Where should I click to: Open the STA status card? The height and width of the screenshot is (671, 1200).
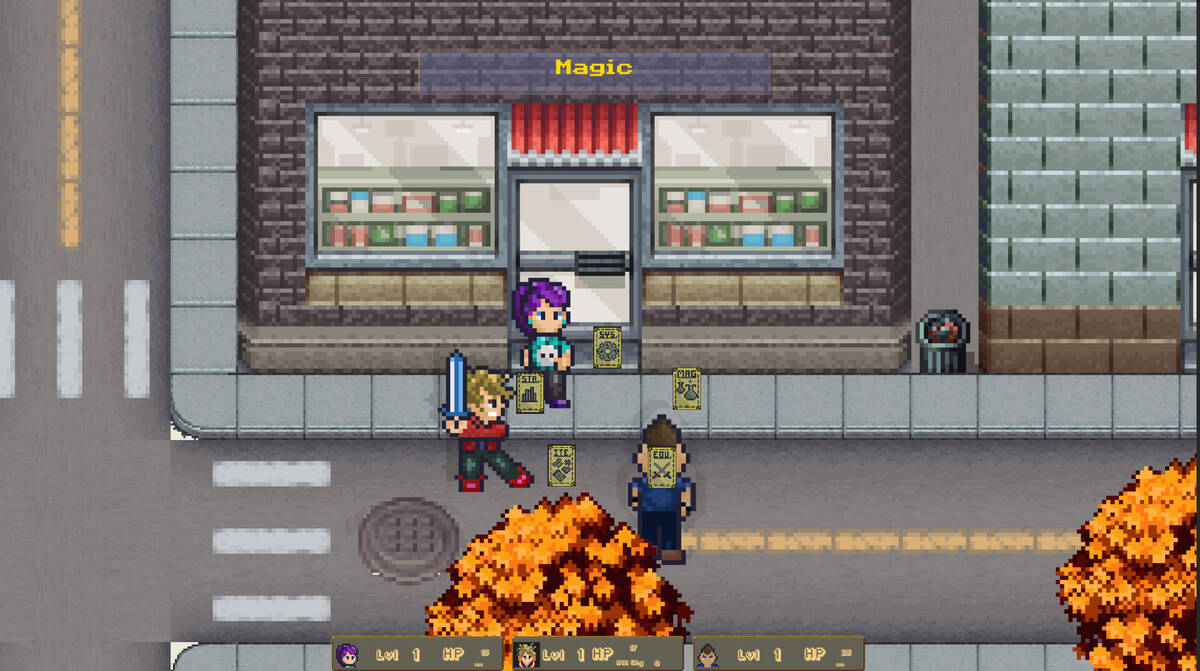[x=529, y=392]
